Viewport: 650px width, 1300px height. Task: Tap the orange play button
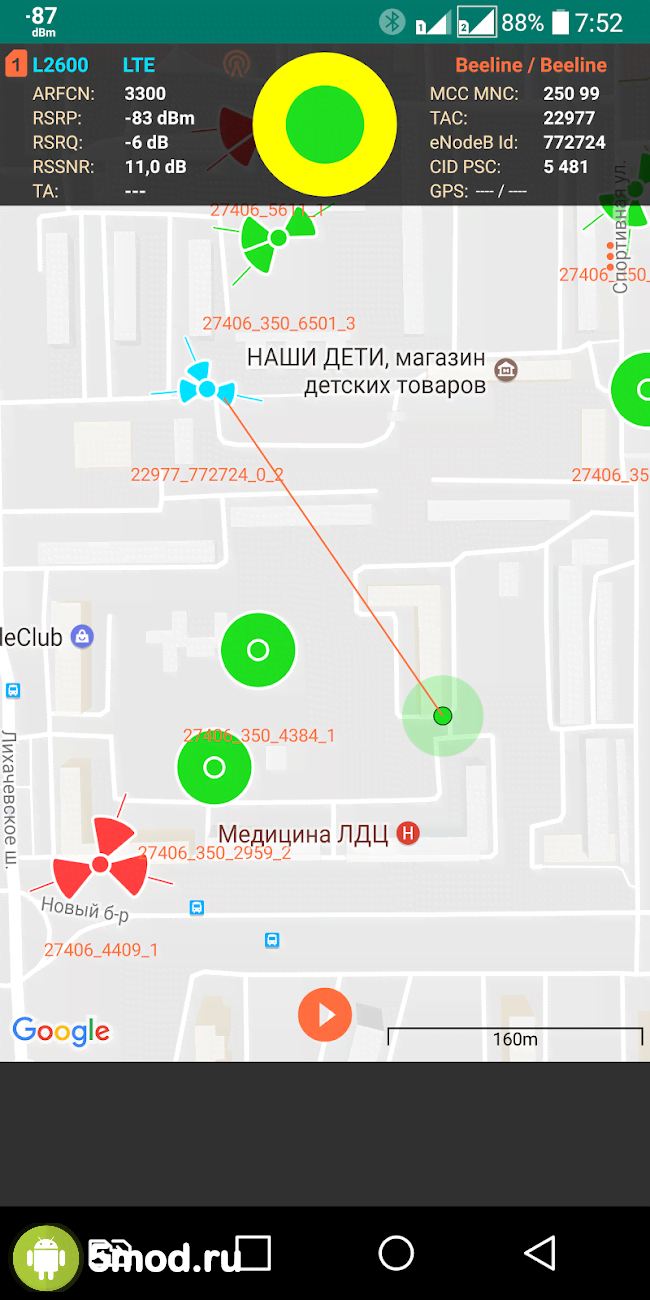pos(325,1015)
